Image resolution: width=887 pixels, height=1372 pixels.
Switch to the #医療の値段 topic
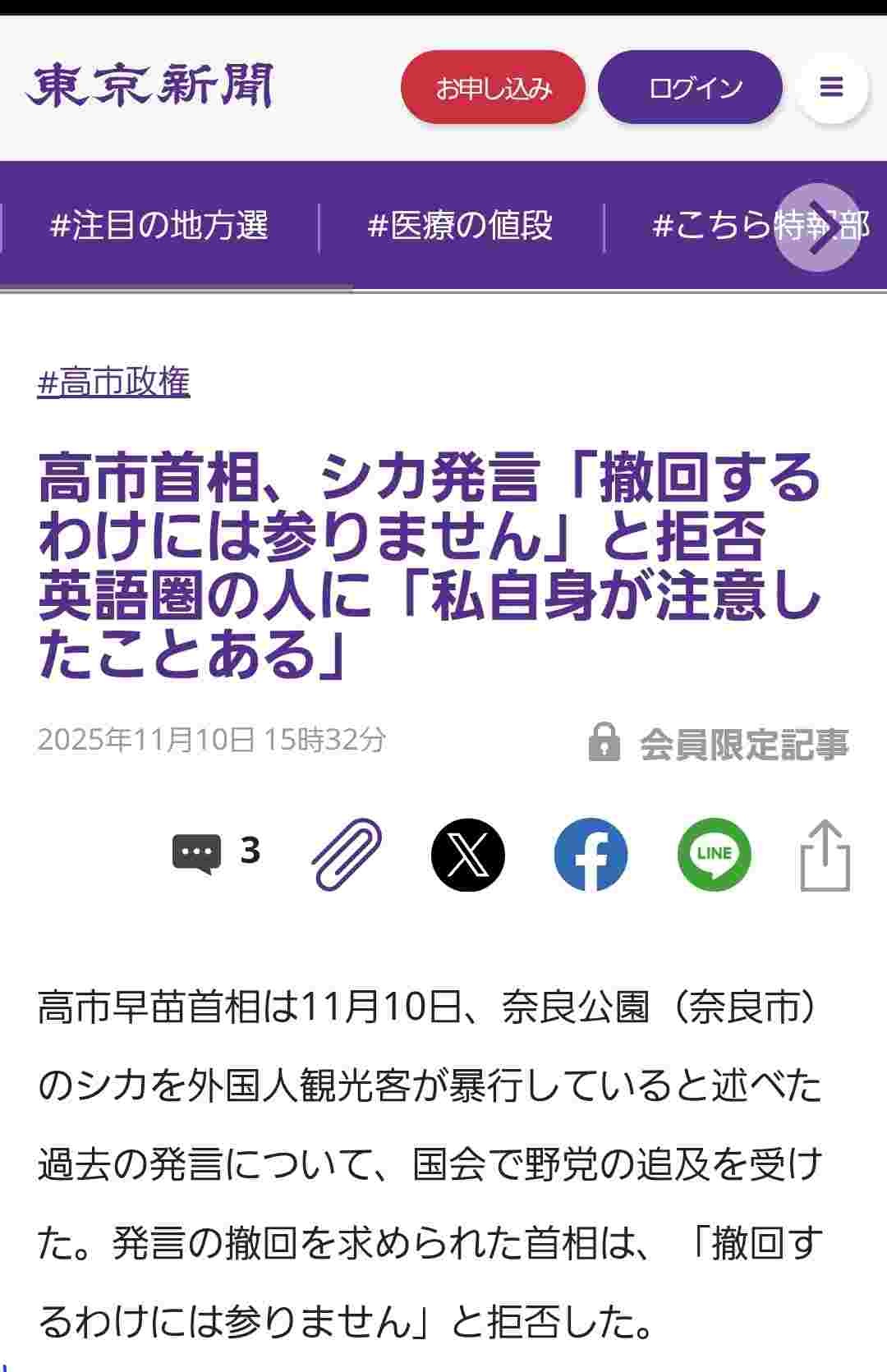pos(460,226)
